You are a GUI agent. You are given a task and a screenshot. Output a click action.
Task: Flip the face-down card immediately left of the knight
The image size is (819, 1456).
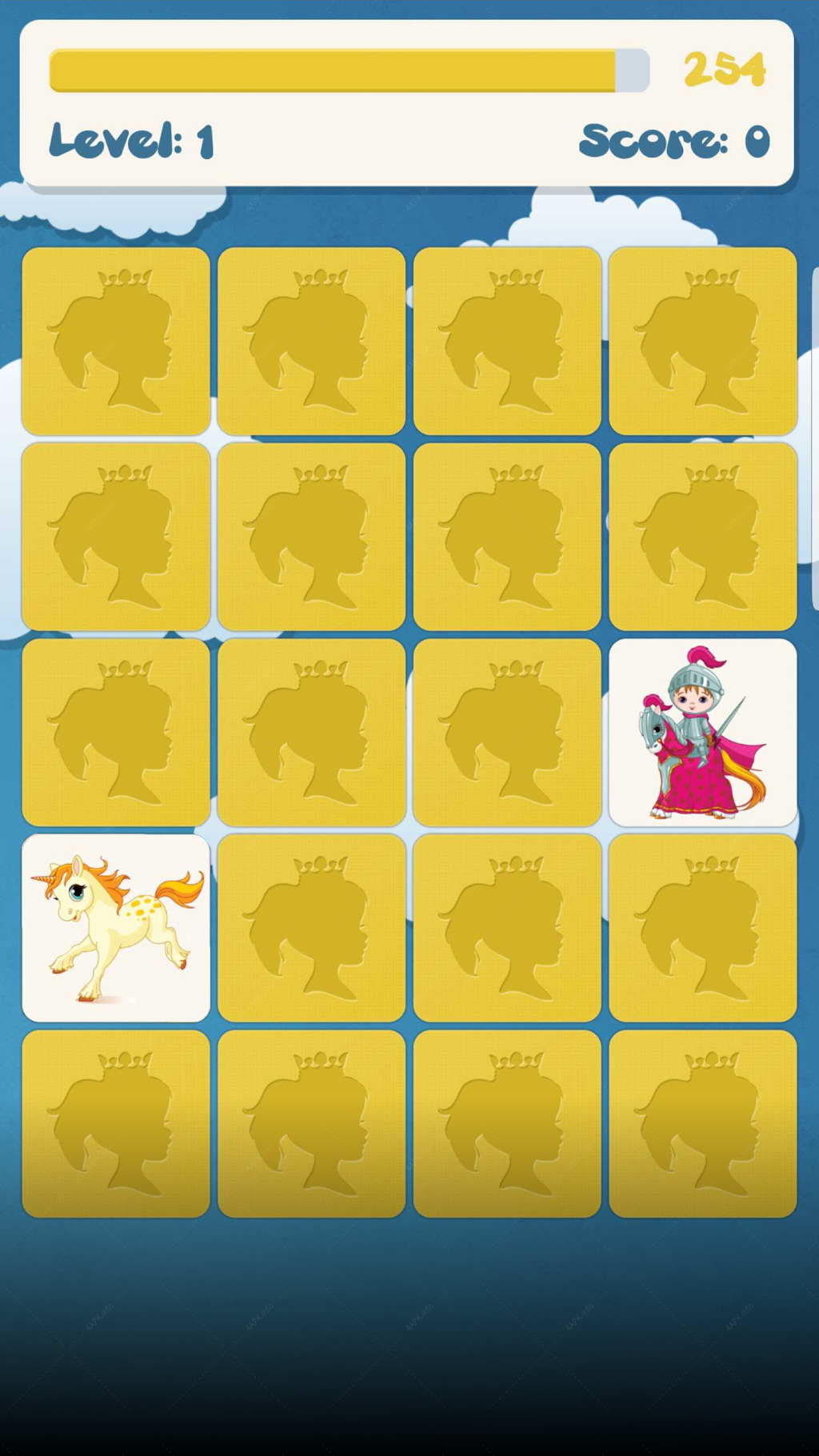(507, 732)
